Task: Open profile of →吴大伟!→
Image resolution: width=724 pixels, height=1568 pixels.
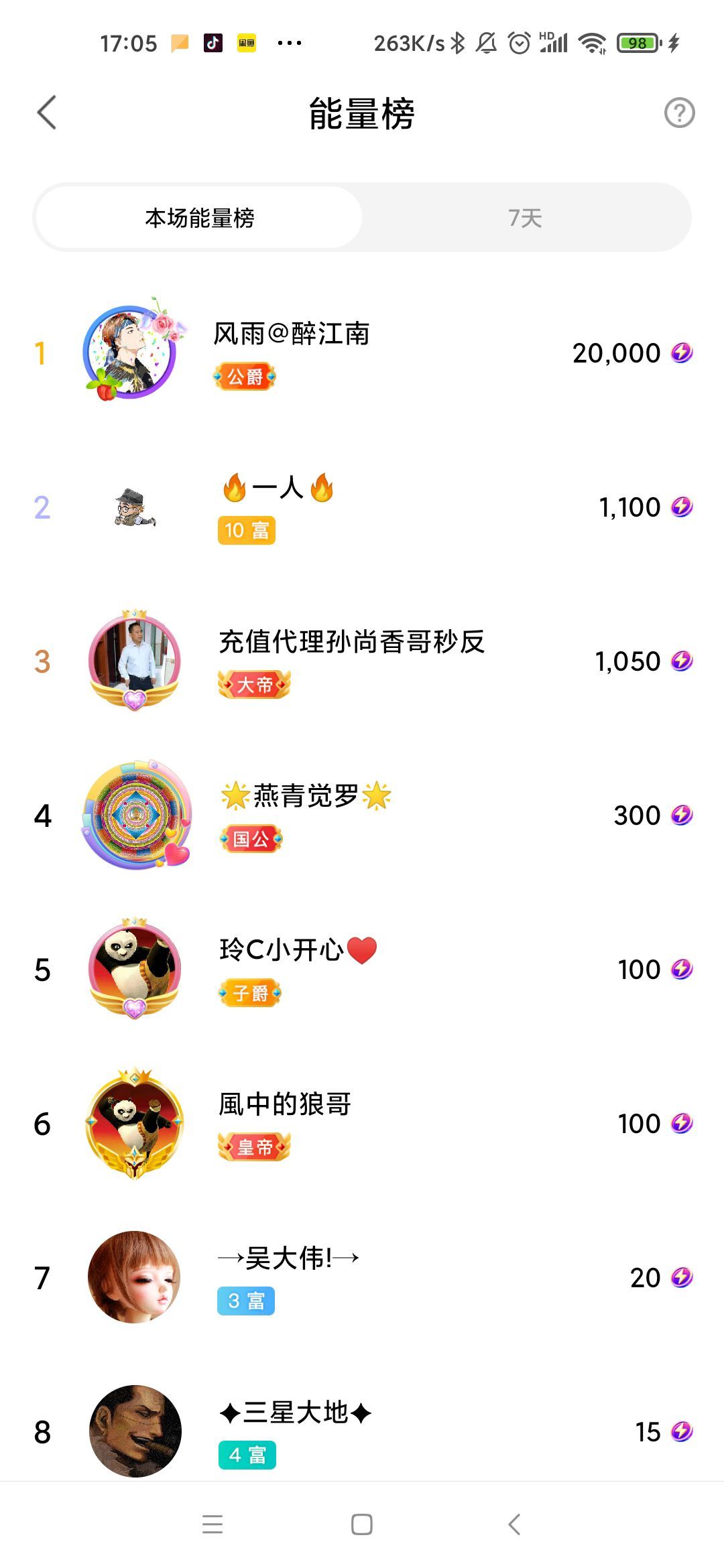Action: pyautogui.click(x=135, y=1277)
